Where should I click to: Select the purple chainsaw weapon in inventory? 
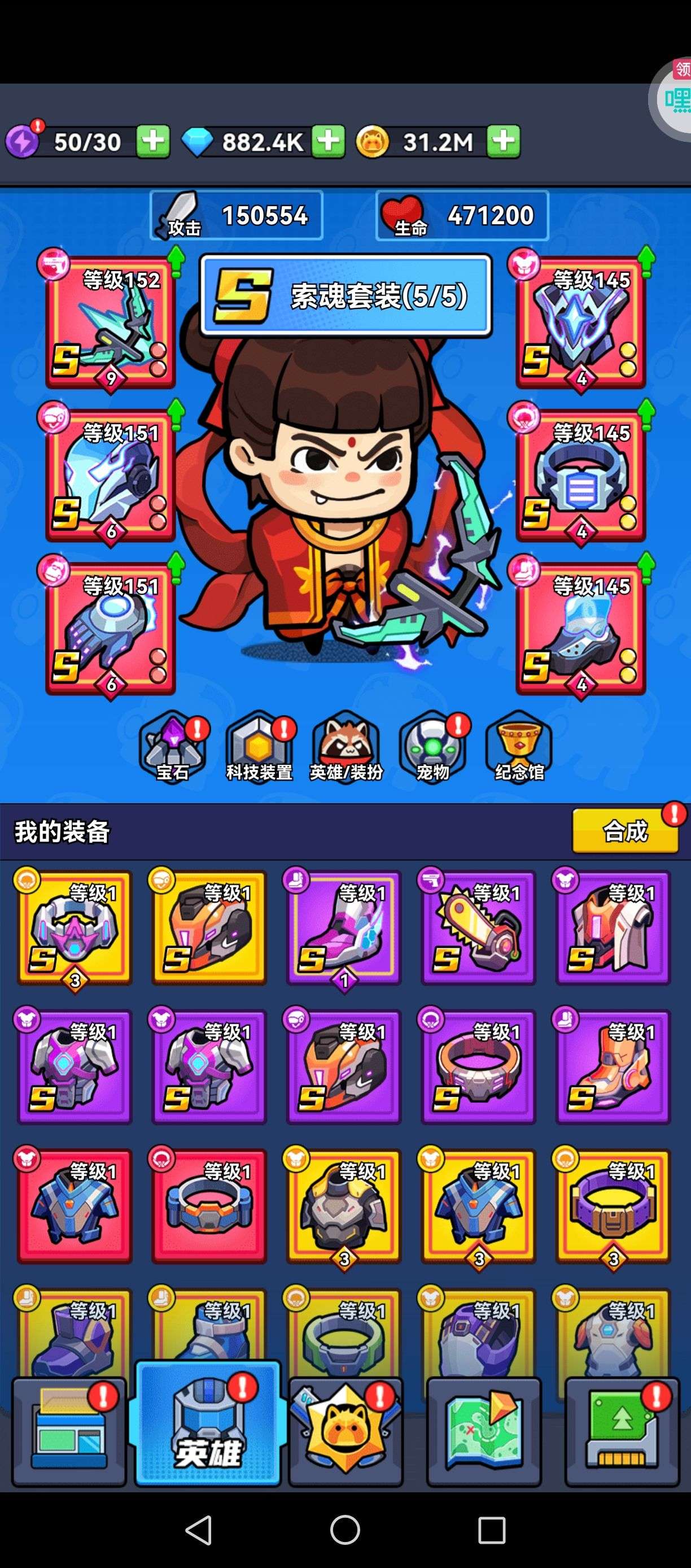478,927
